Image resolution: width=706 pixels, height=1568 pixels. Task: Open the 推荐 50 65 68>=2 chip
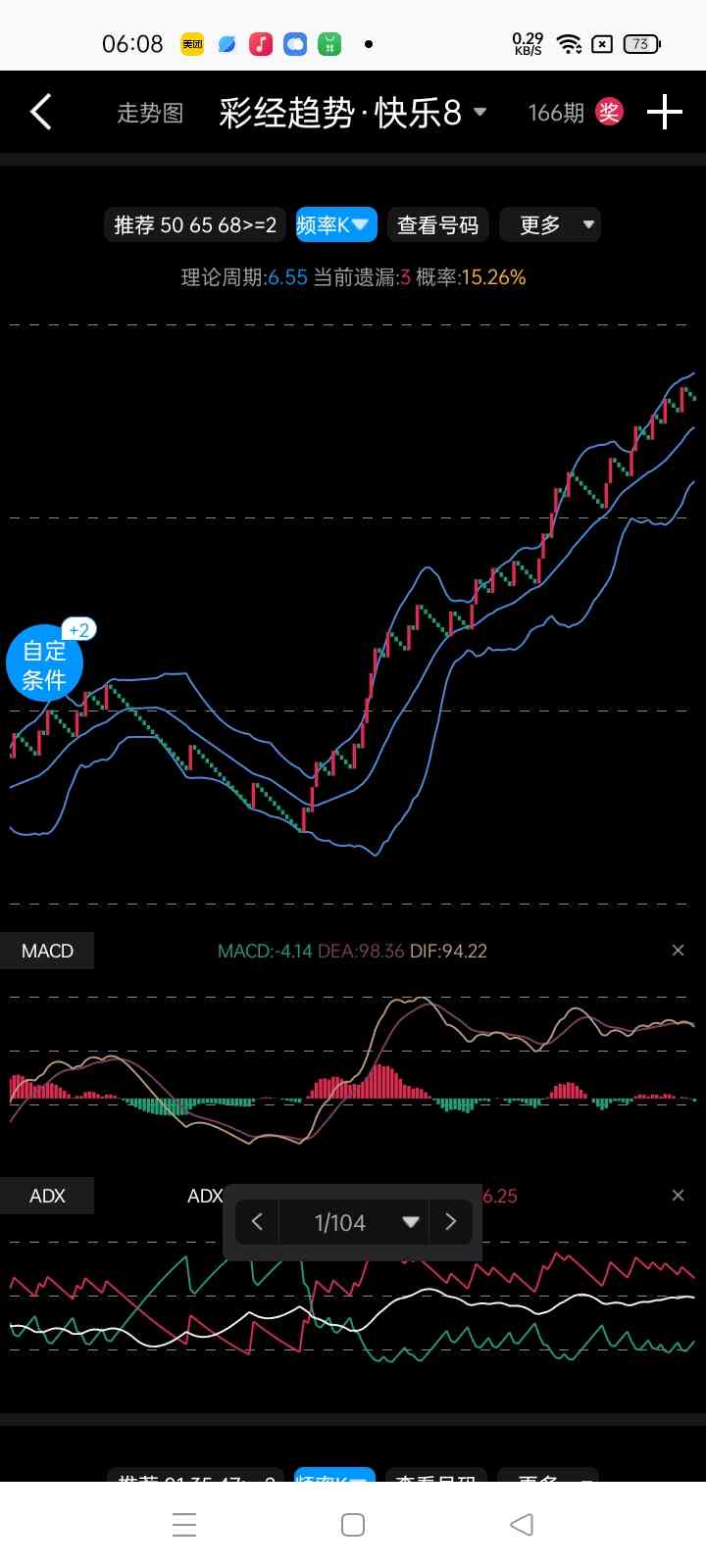pos(195,225)
